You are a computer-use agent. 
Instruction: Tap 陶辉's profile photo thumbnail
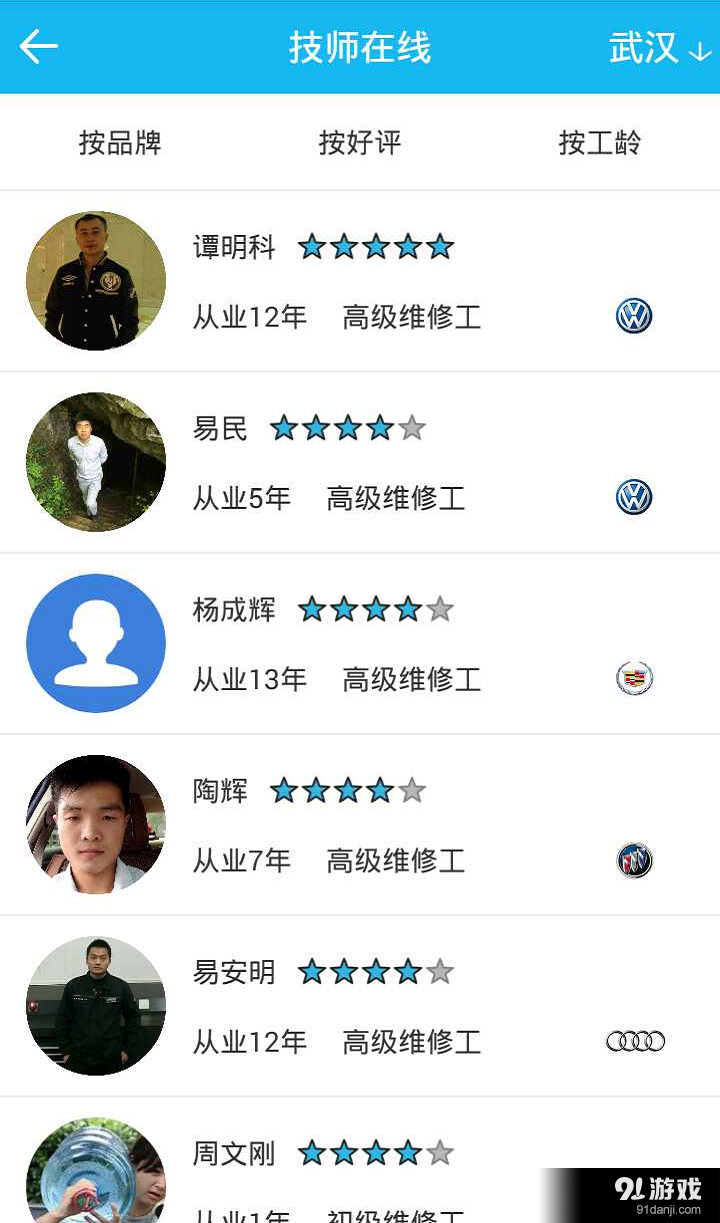click(x=95, y=825)
